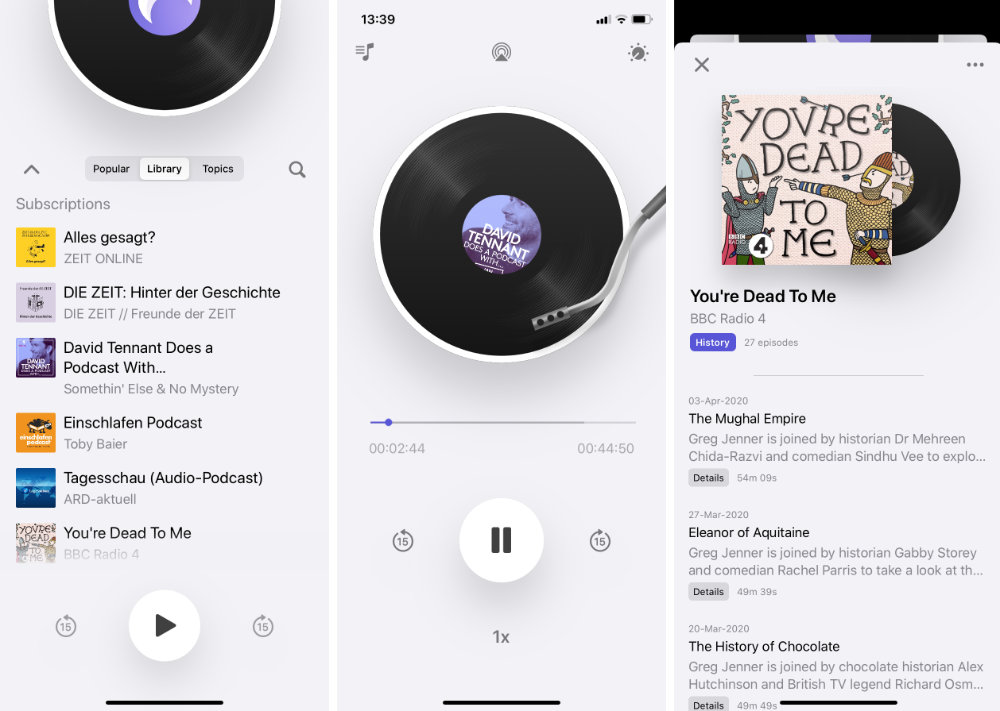The image size is (1000, 711).
Task: Open the Einschlafen Podcast subscription
Action: pyautogui.click(x=132, y=432)
